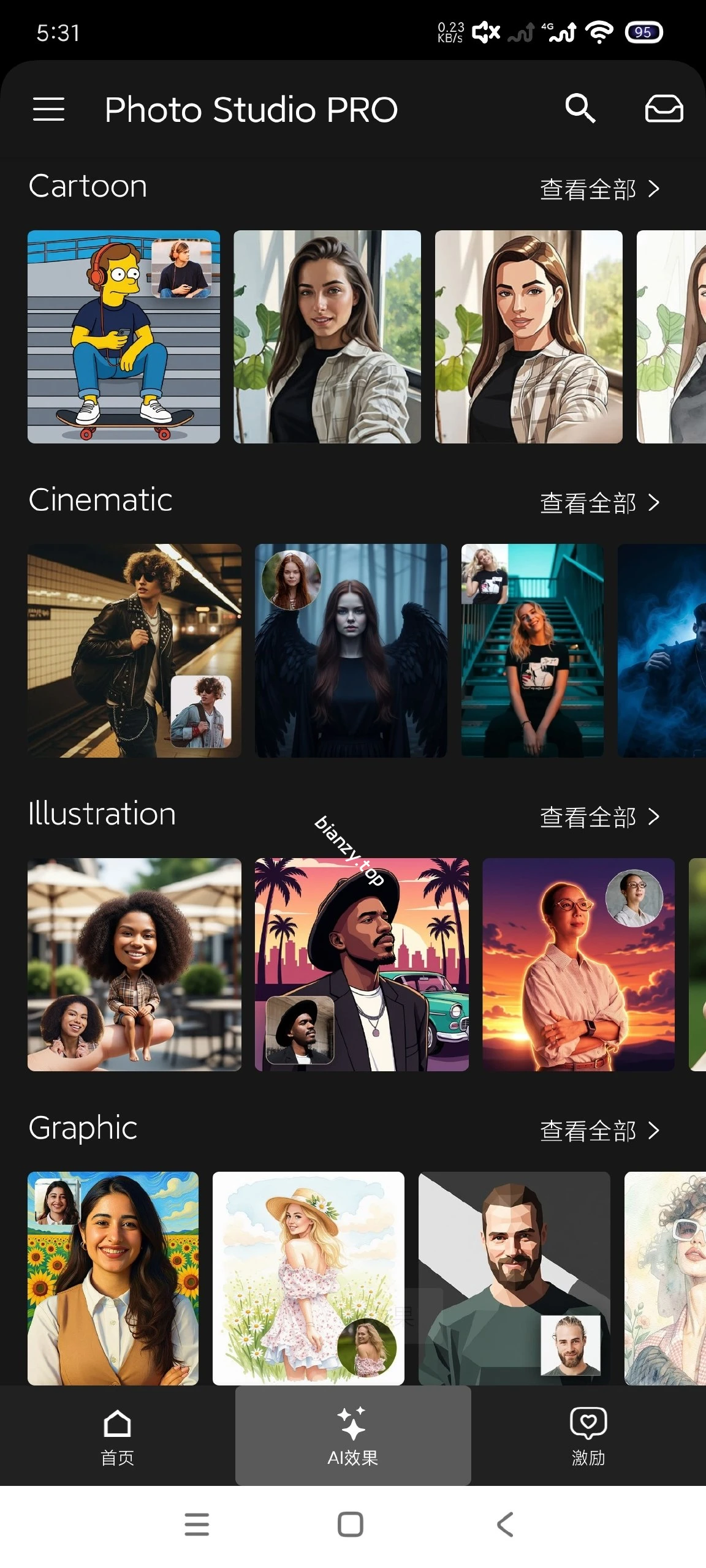706x1568 pixels.
Task: Select the yellow skateboard cartoon effect
Action: [124, 336]
